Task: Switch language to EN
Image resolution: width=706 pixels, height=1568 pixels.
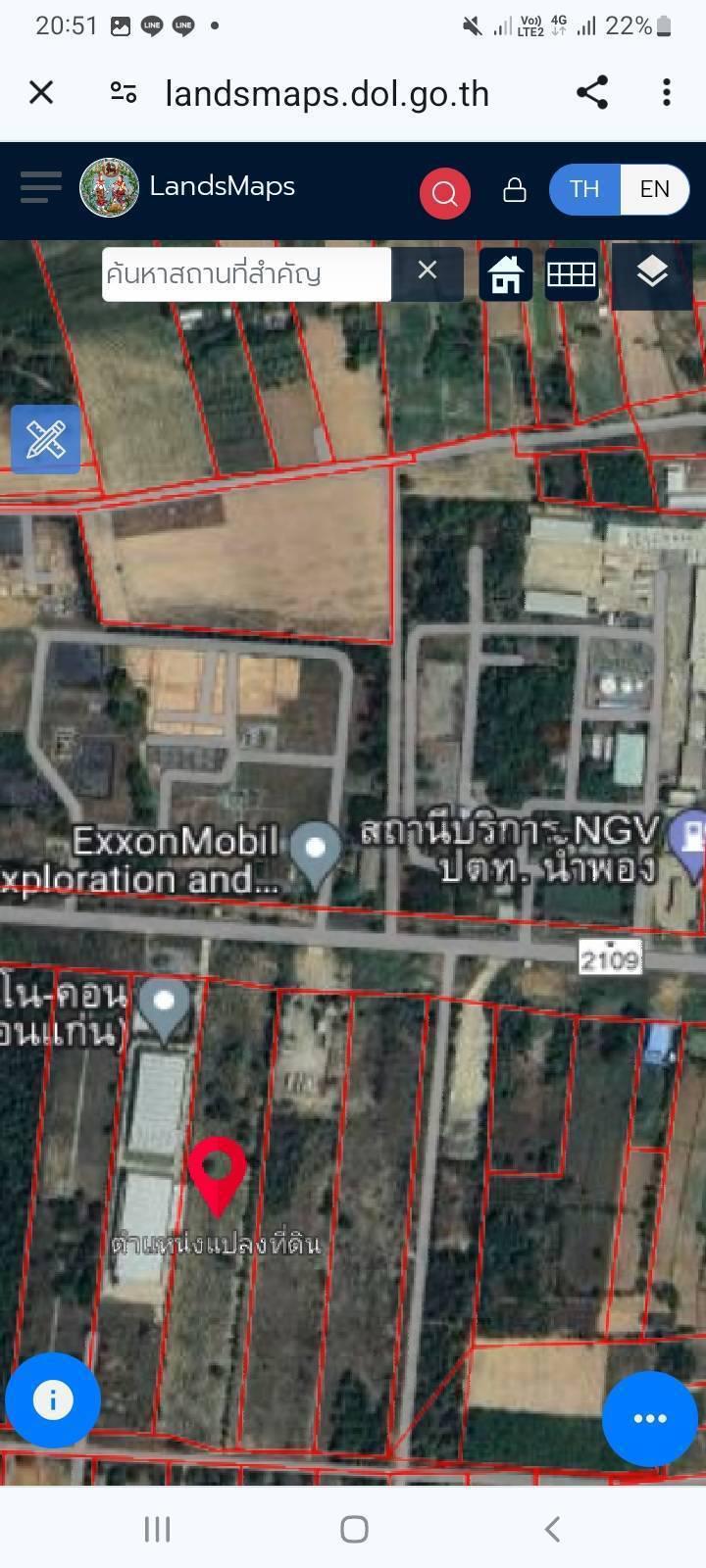Action: (x=654, y=189)
